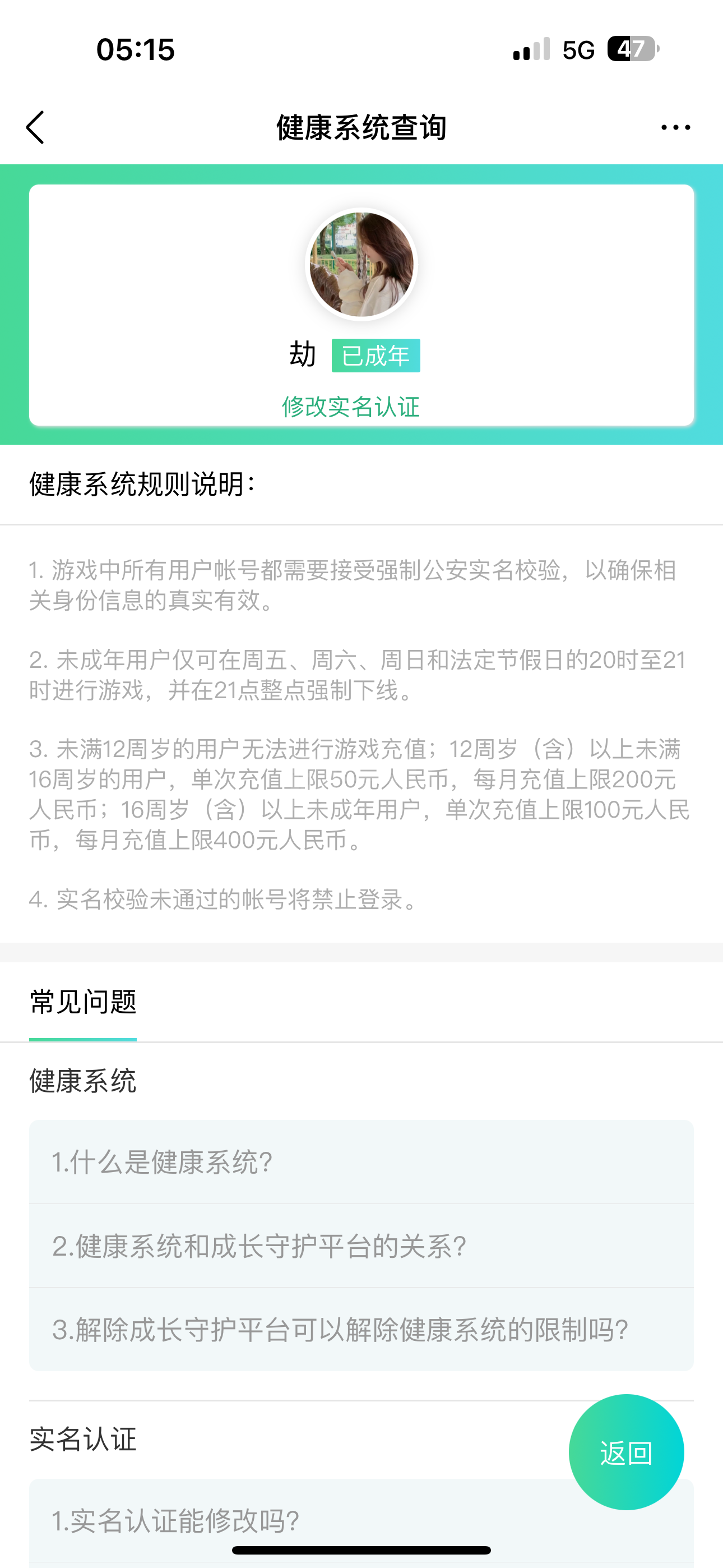The width and height of the screenshot is (723, 1568).
Task: Select the 常见问题 tab
Action: click(83, 1003)
